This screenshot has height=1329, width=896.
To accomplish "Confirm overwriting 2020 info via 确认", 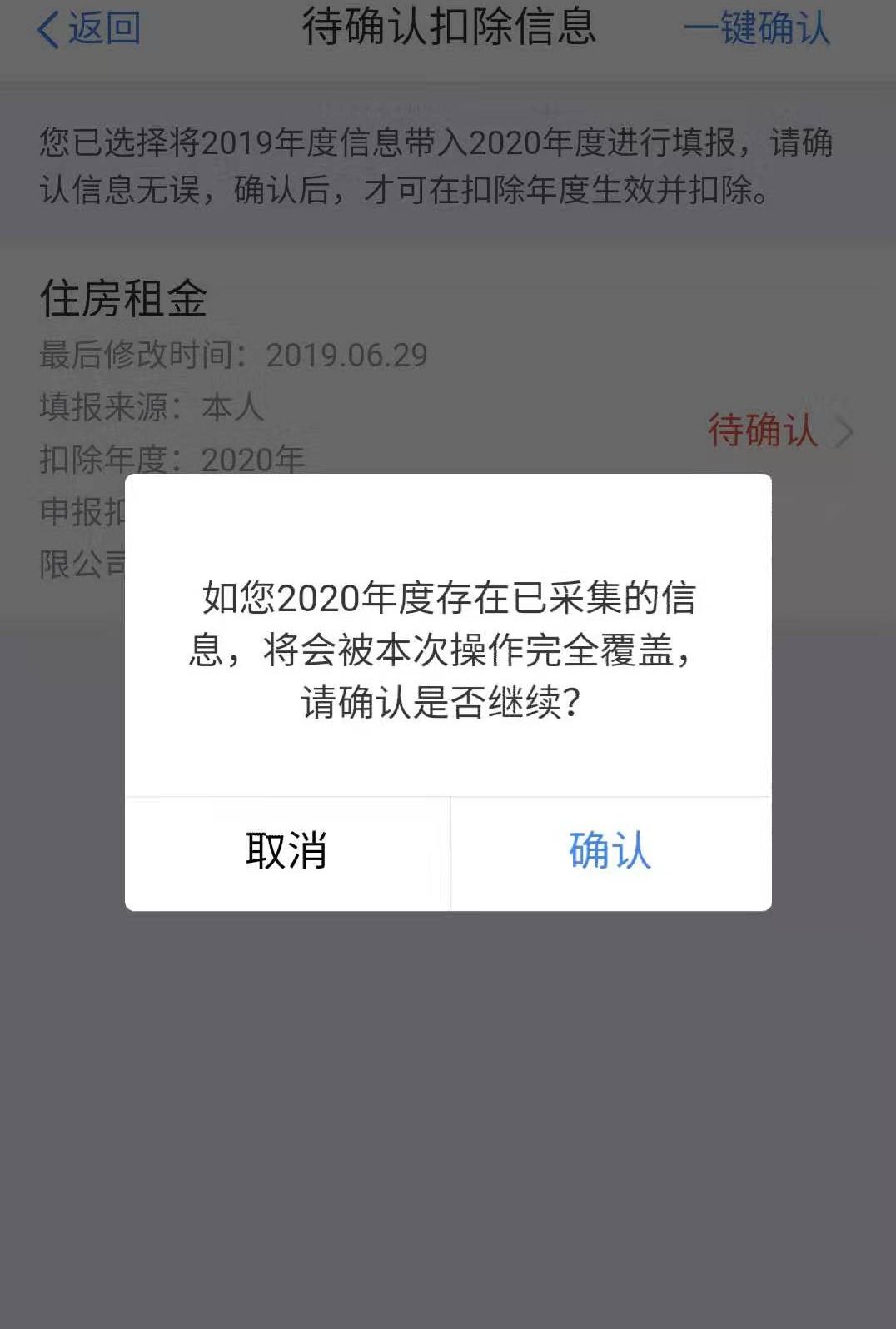I will (x=610, y=852).
